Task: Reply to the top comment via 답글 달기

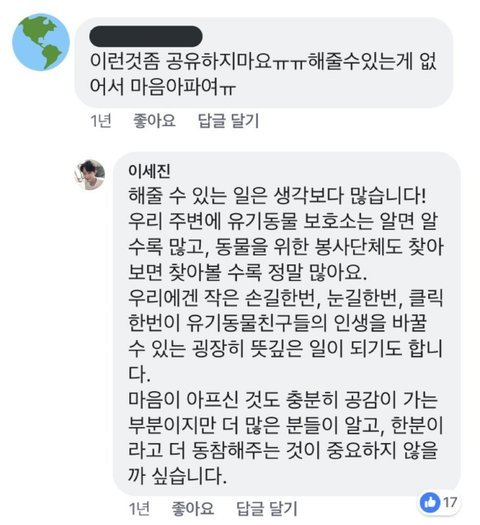Action: 229,121
